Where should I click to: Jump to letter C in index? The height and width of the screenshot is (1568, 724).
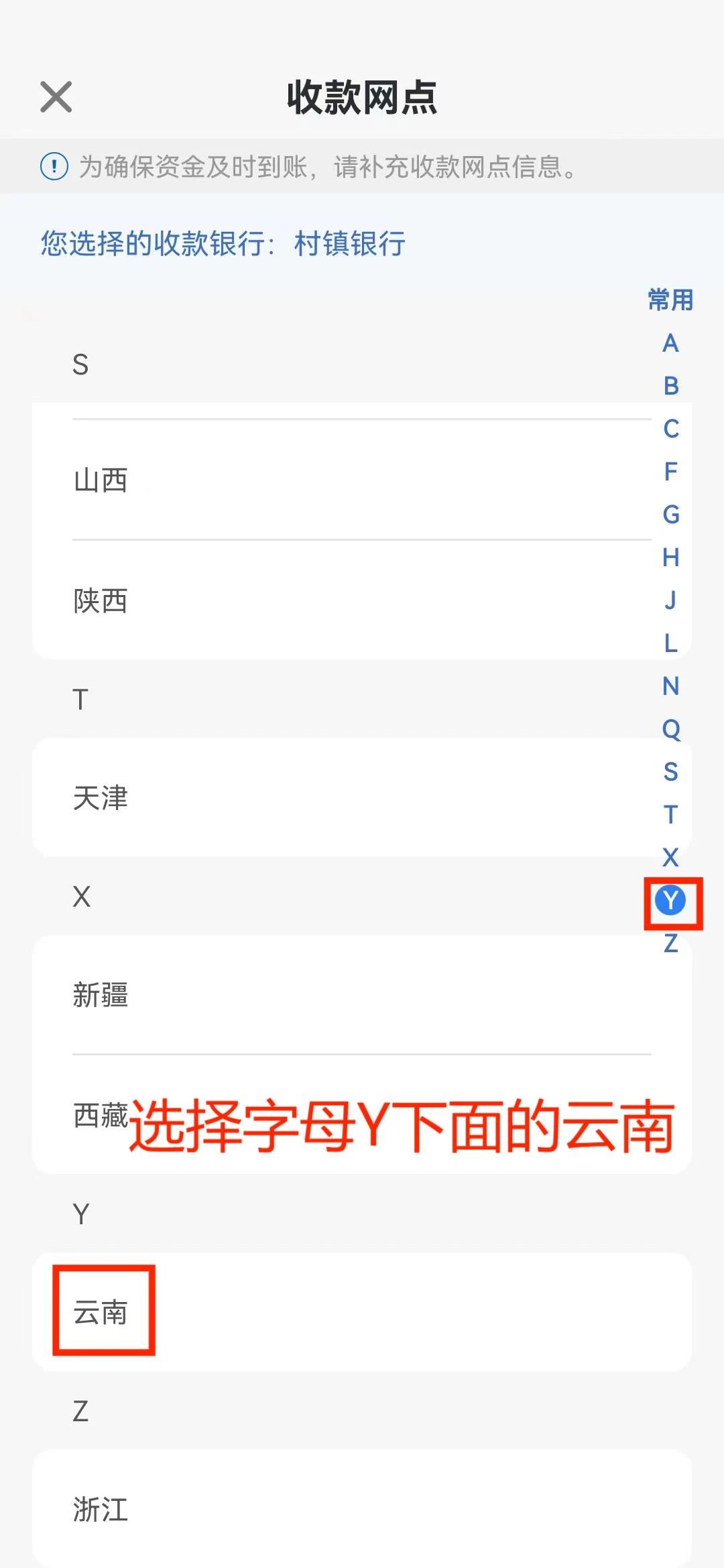(670, 429)
